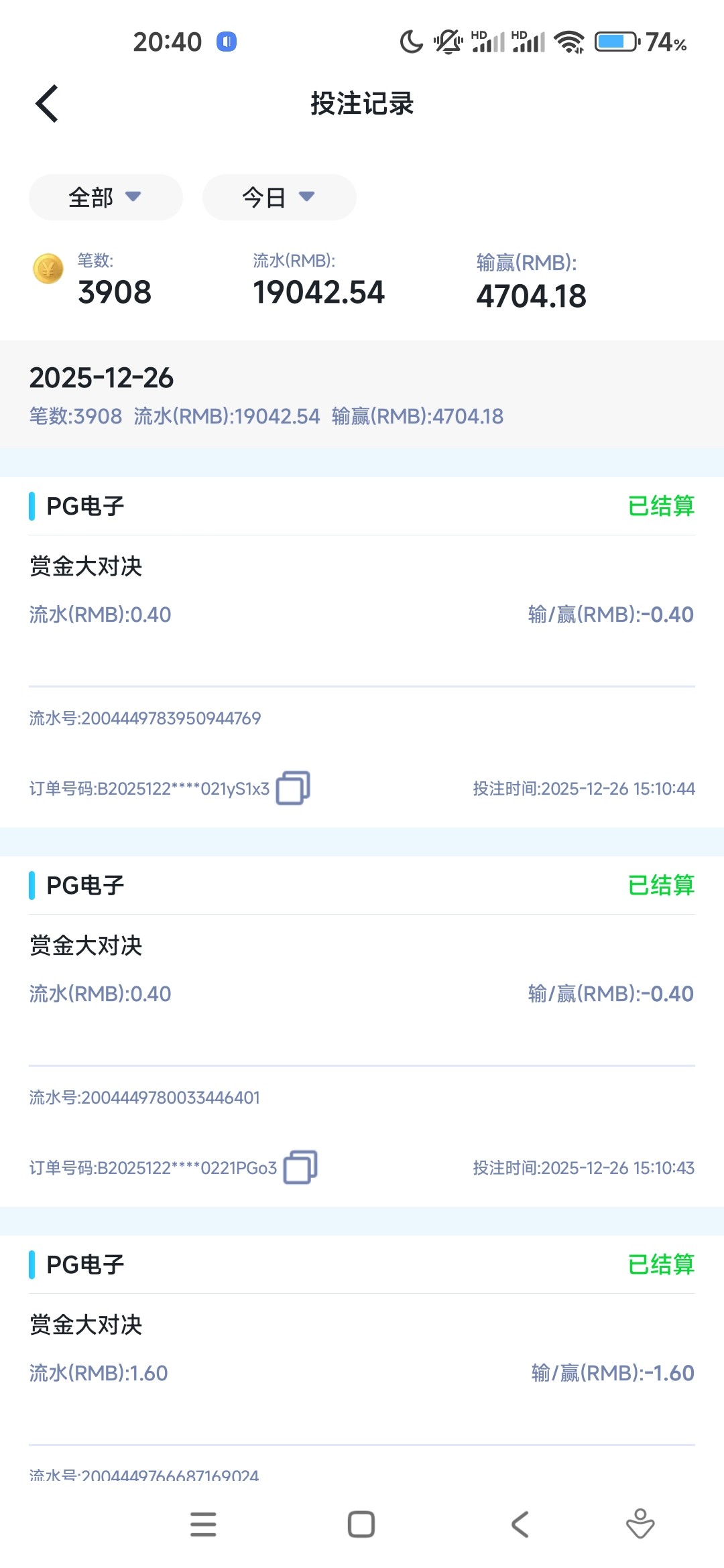Open the 今日 date filter dropdown

pos(279,196)
